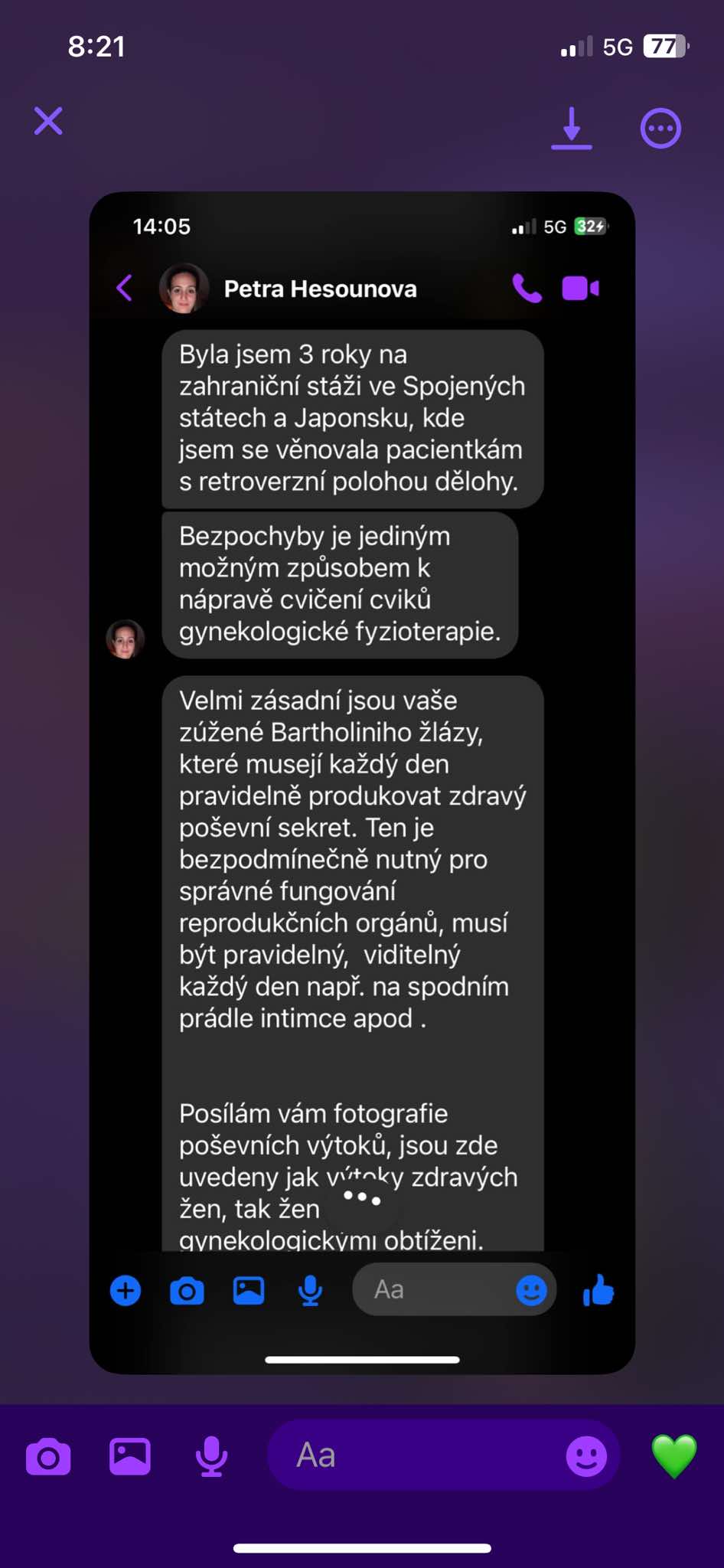The width and height of the screenshot is (724, 1568).
Task: Close the image viewer
Action: pyautogui.click(x=48, y=121)
